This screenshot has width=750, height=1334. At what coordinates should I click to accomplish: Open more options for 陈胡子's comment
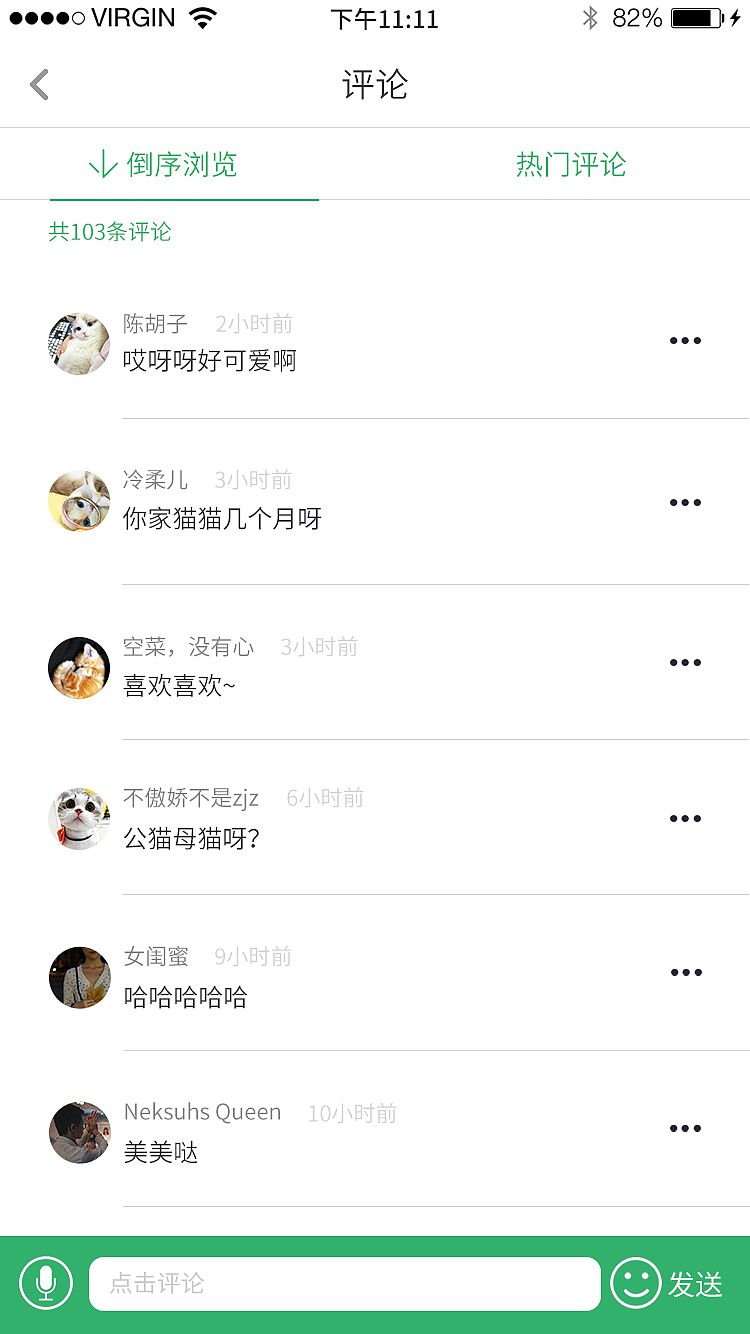click(685, 340)
